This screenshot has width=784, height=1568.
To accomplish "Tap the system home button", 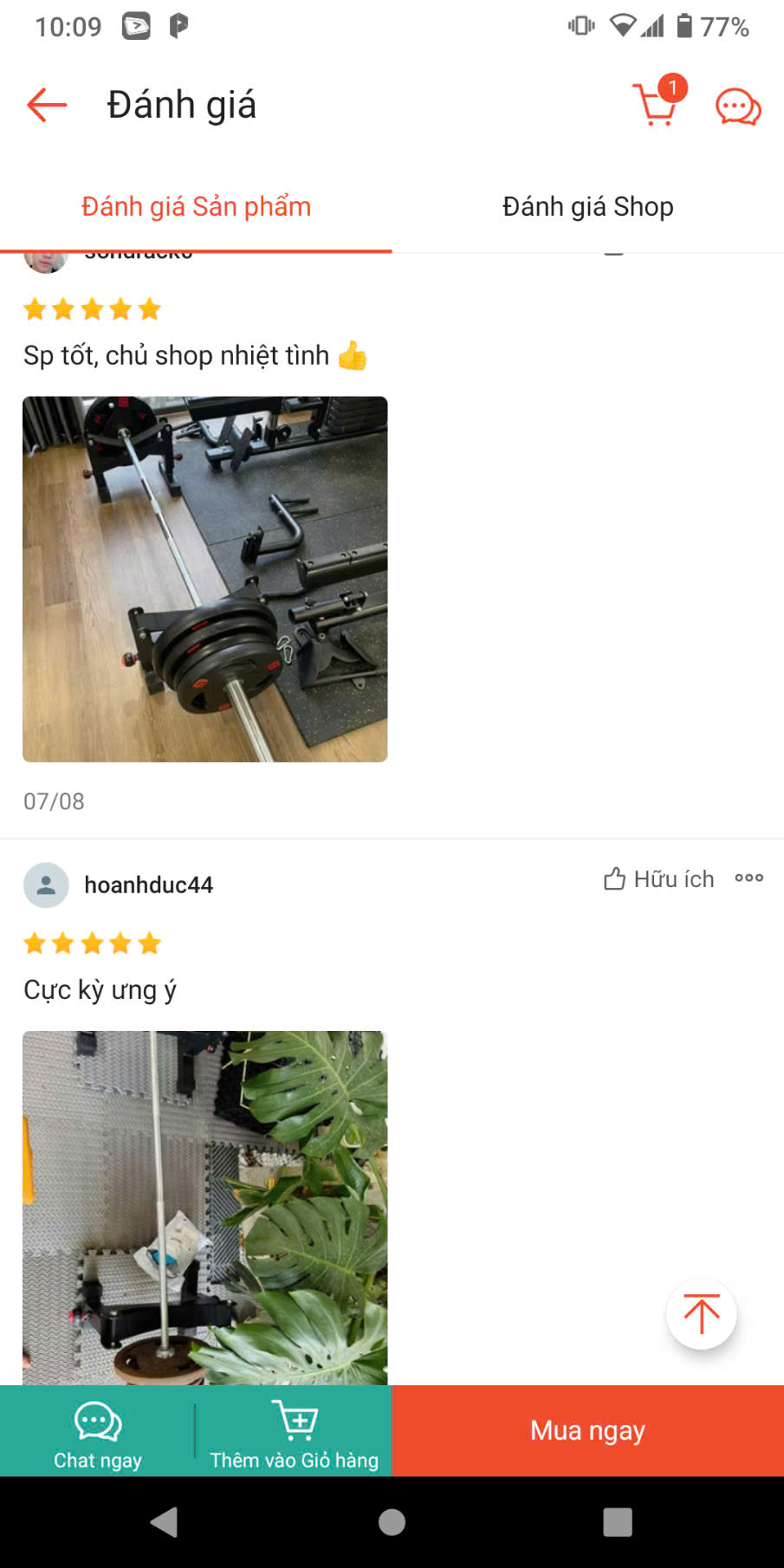I will click(x=392, y=1522).
